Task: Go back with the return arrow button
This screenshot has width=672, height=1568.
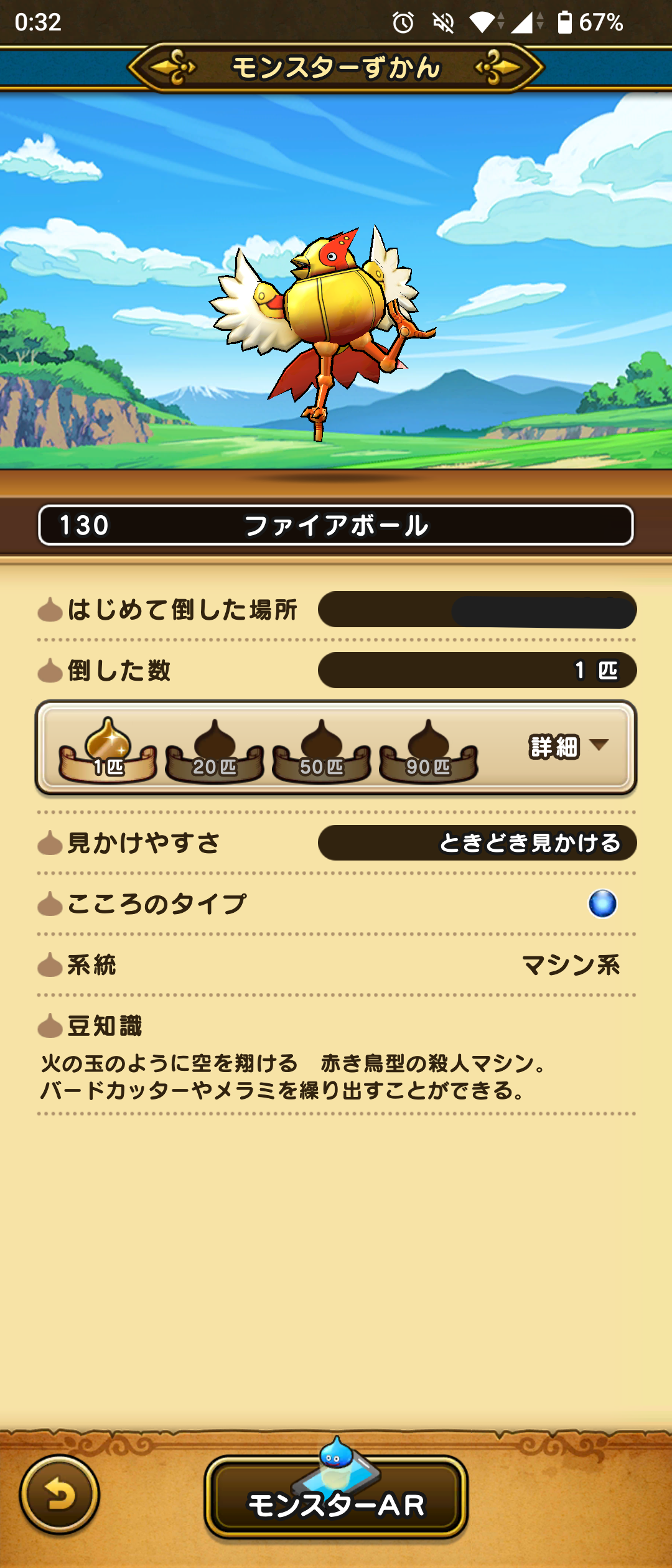Action: tap(60, 1495)
